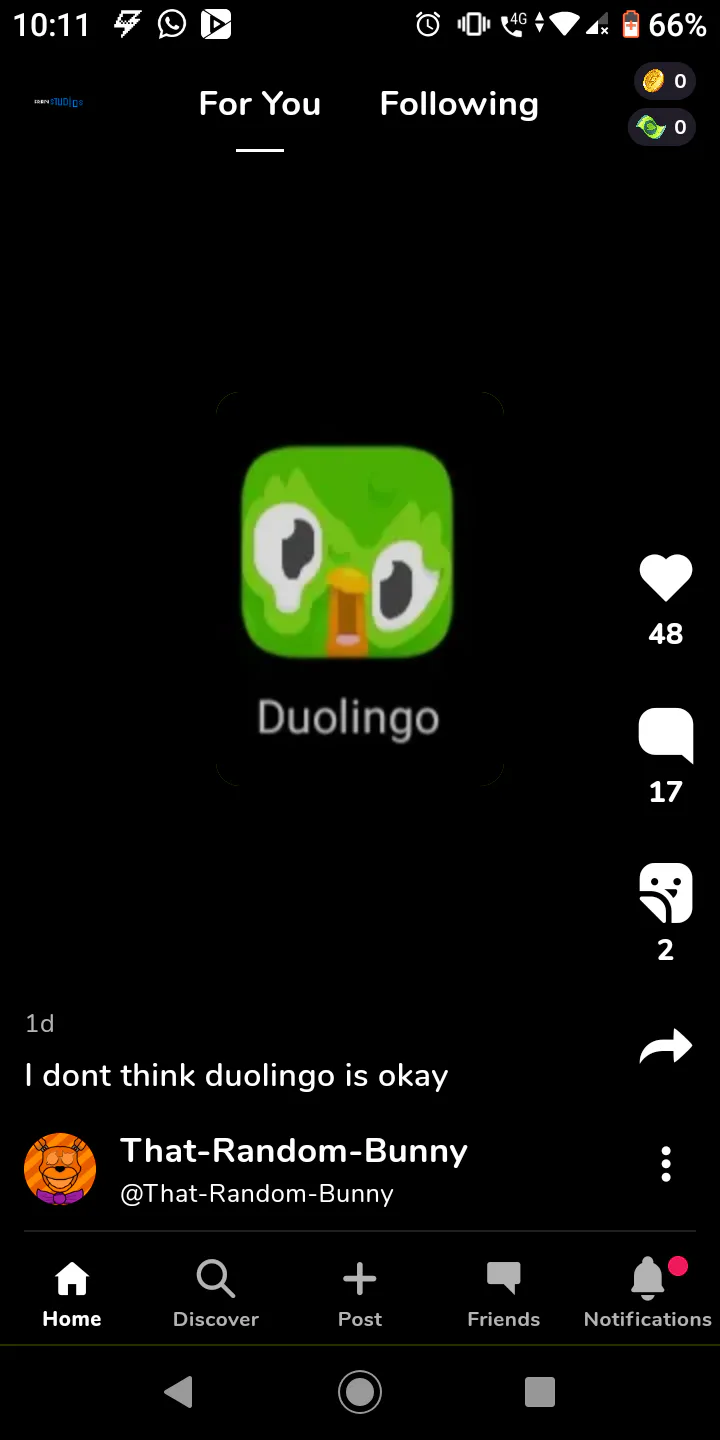Screen dimensions: 720x1440
Task: Tap the remix icon showing 2
Action: coord(666,892)
